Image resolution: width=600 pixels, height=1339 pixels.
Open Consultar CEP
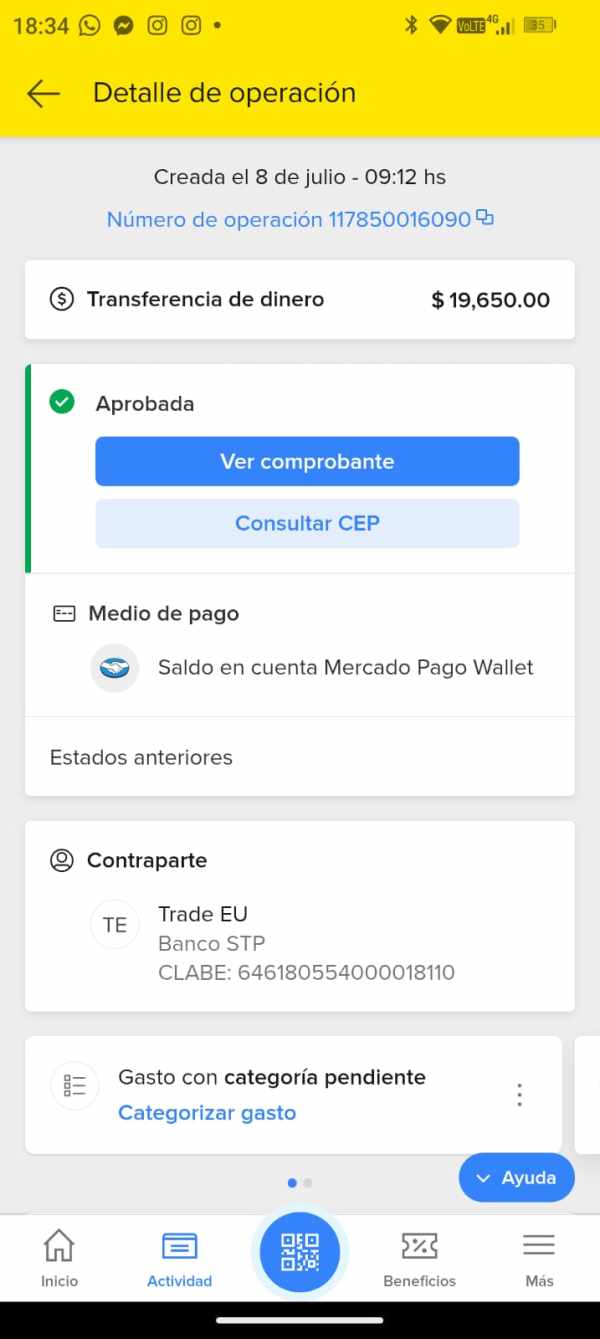pyautogui.click(x=307, y=523)
